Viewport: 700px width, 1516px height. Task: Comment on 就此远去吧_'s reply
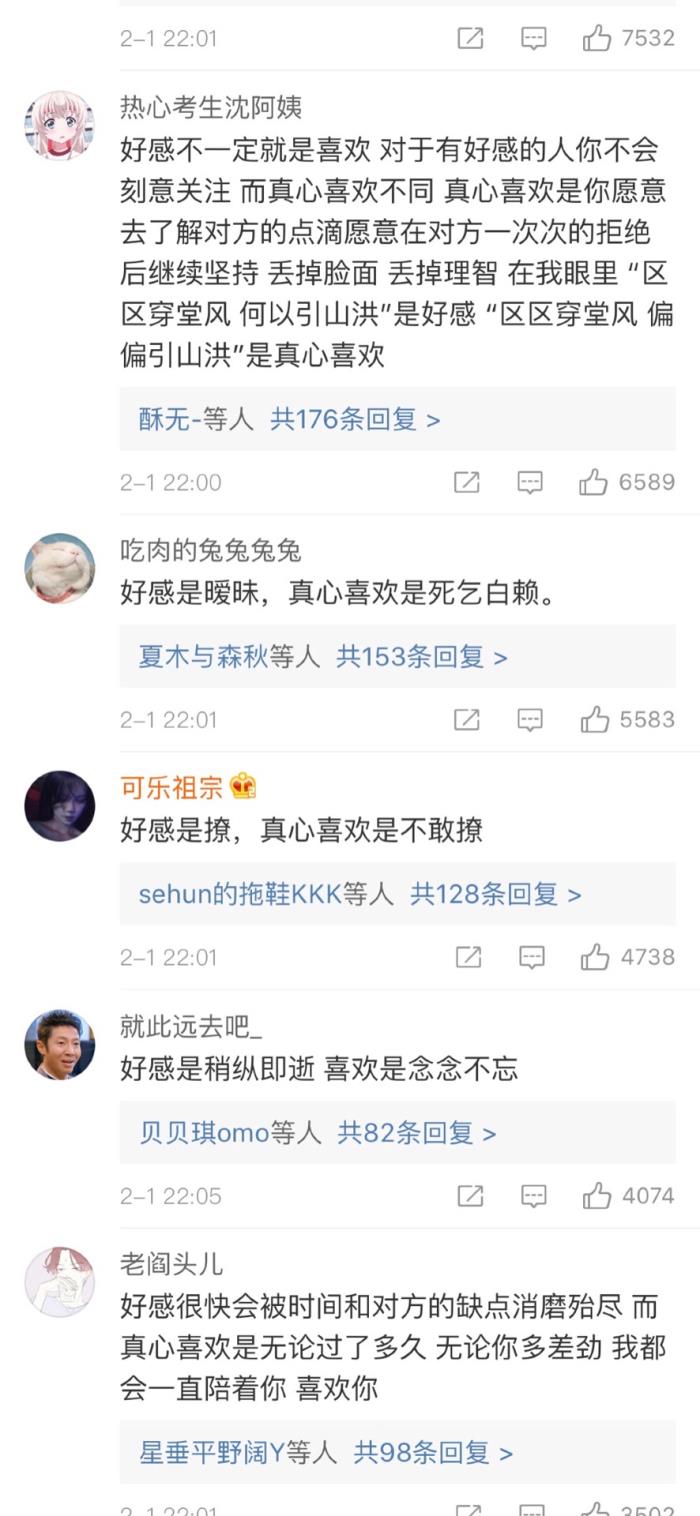[x=533, y=1195]
